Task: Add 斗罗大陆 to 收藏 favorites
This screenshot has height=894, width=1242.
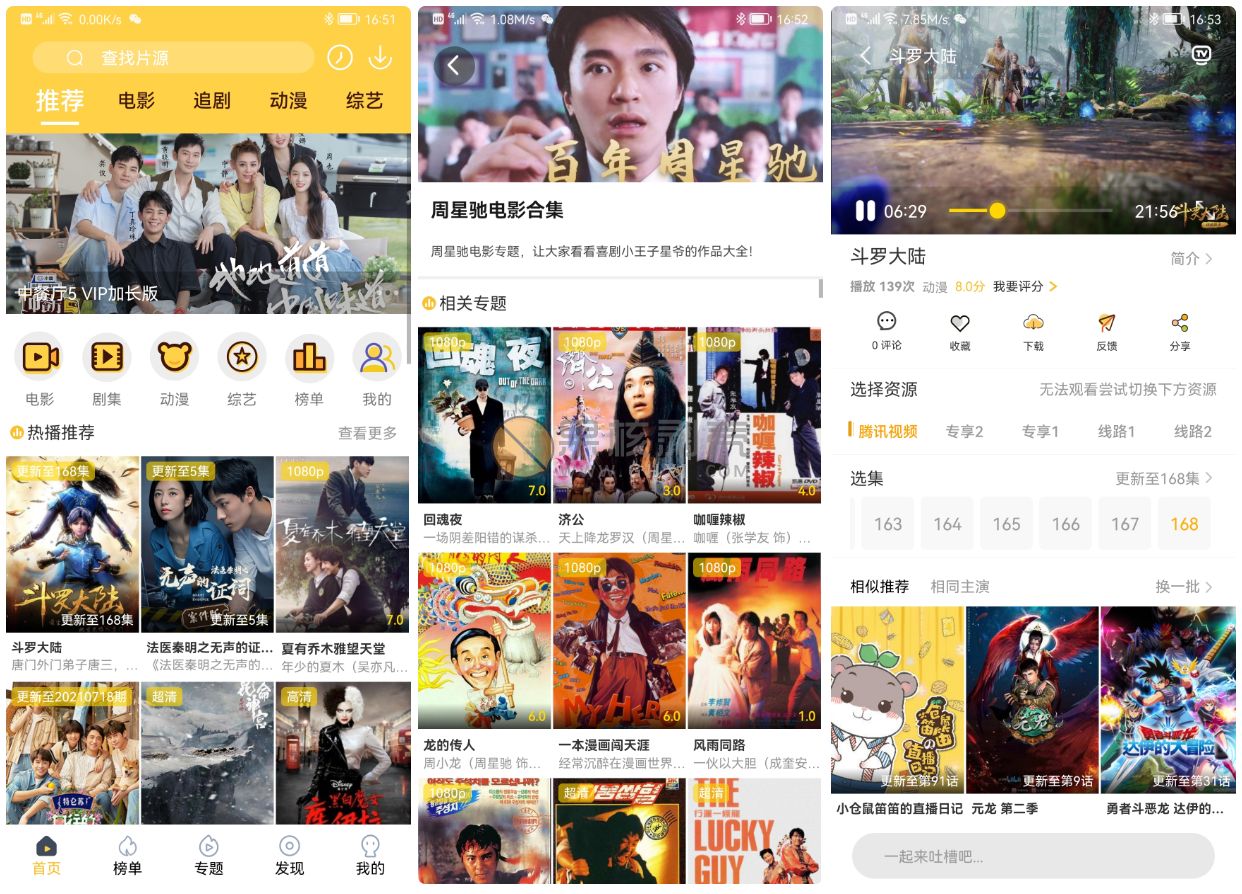Action: click(960, 332)
